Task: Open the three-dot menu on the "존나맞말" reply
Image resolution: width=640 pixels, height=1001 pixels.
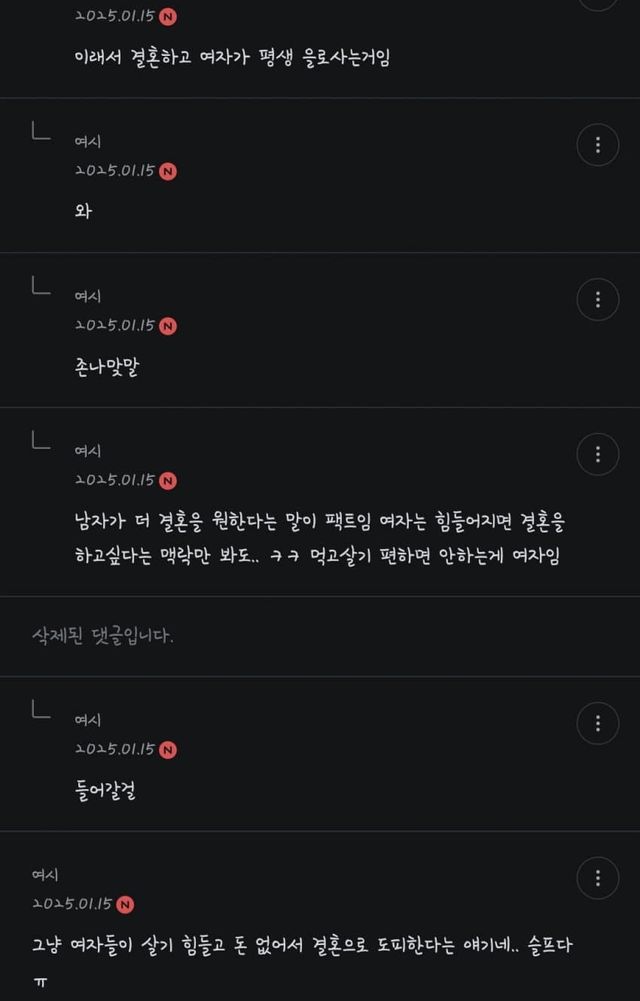Action: 598,299
